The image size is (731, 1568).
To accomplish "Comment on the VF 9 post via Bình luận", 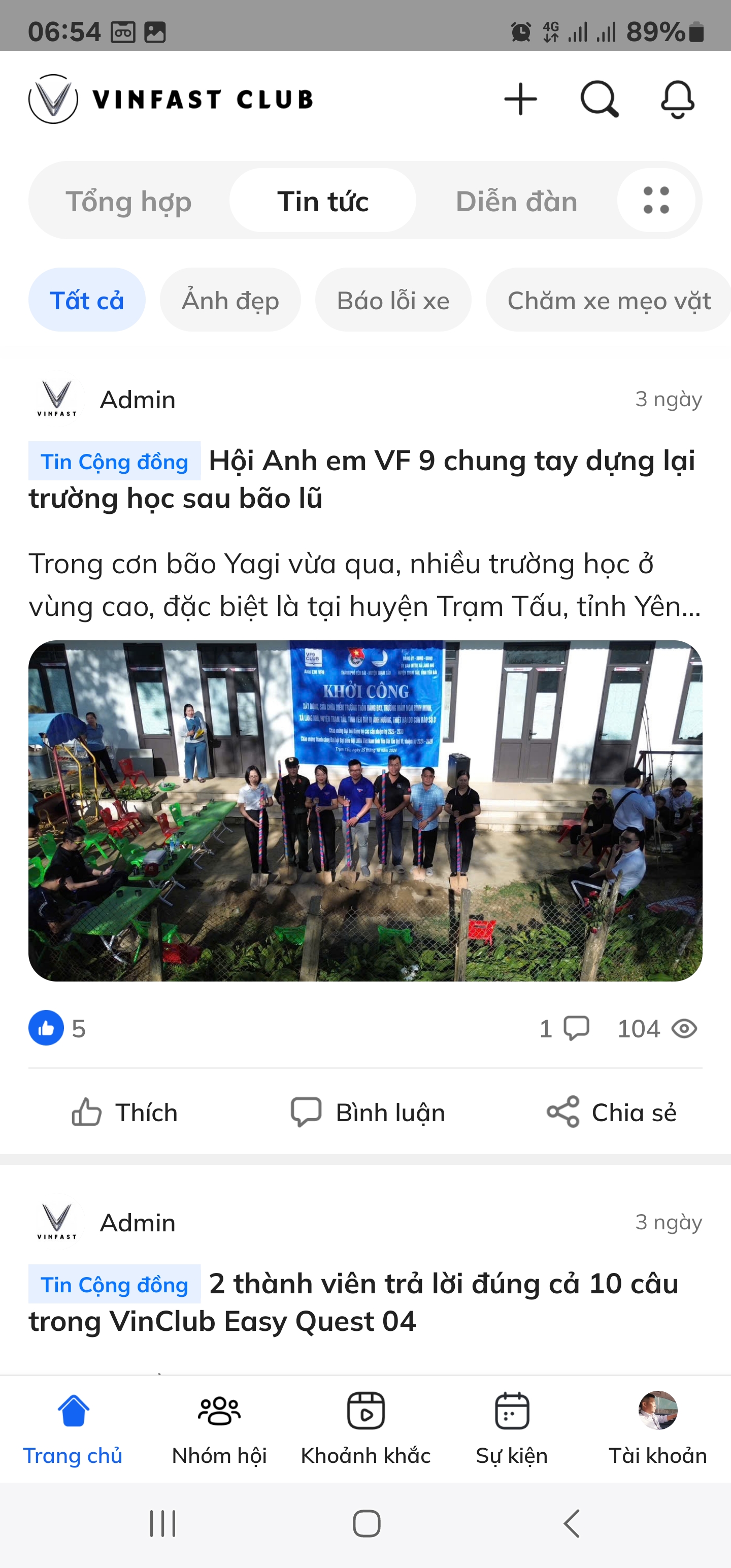I will (368, 1112).
